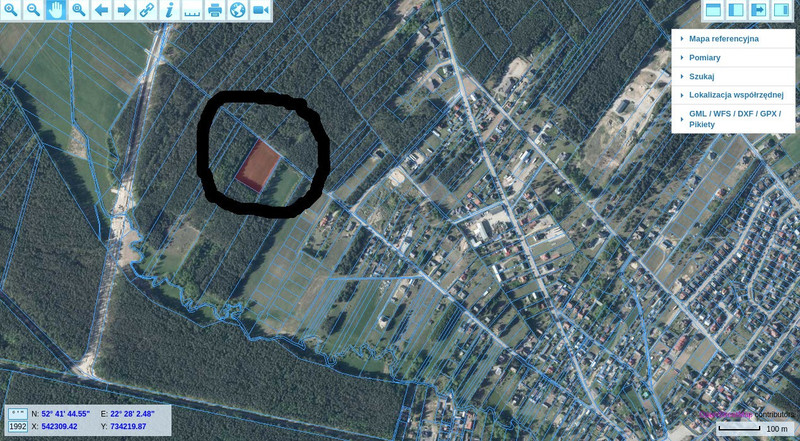
Task: Select the zoom out magnifier tool
Action: point(33,10)
